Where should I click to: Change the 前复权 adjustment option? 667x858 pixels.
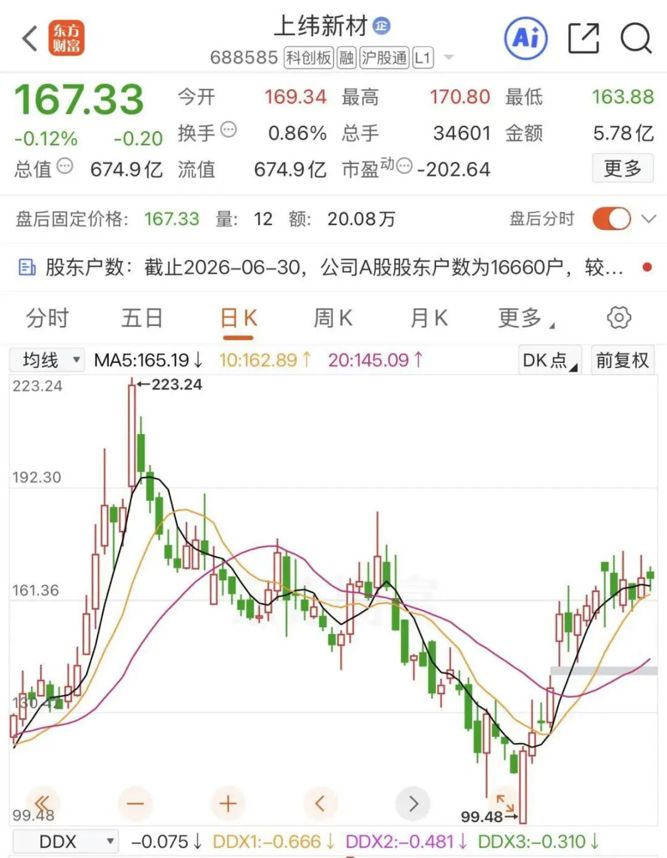point(622,360)
